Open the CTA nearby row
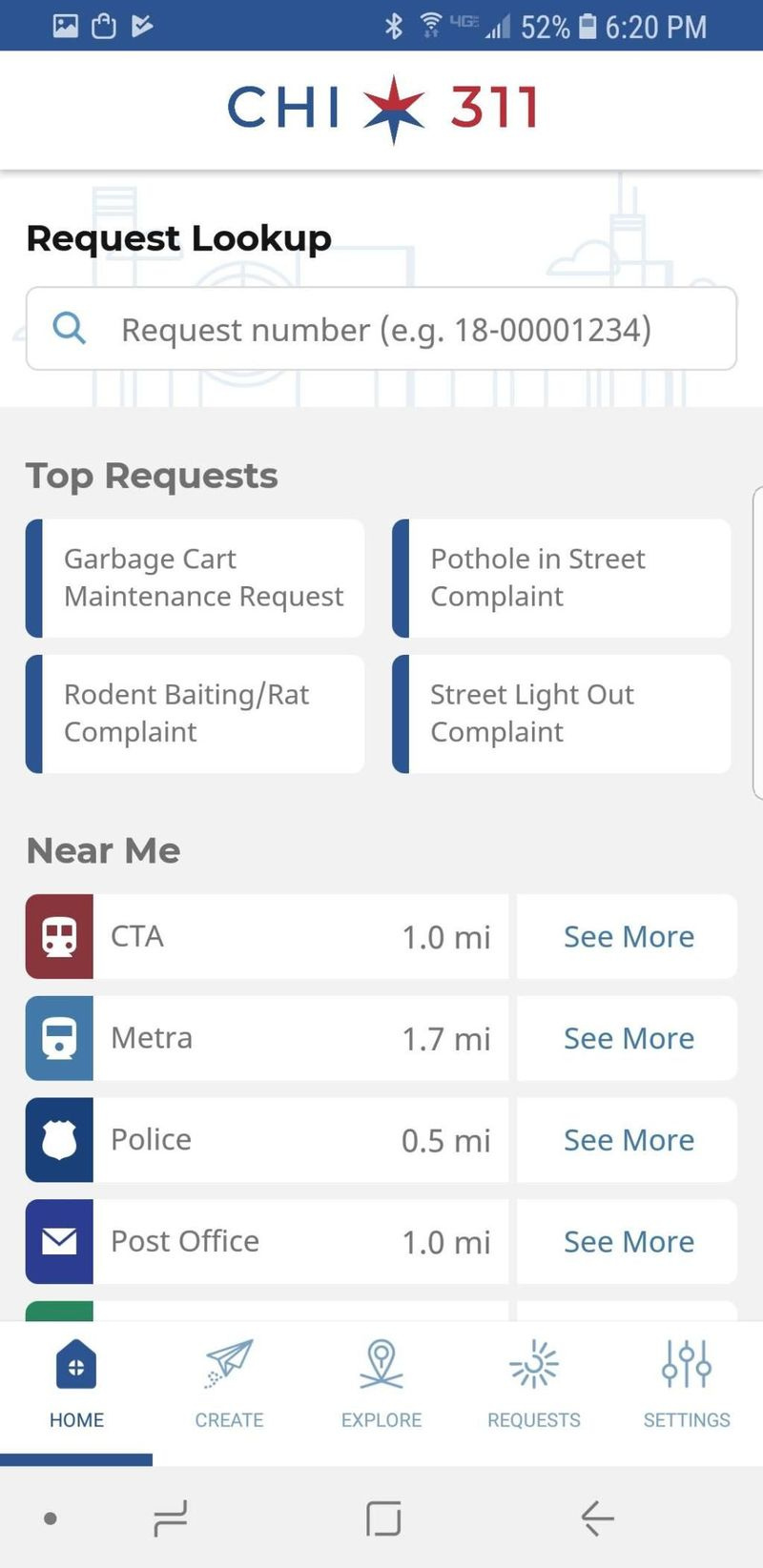This screenshot has height=1568, width=763. [x=267, y=936]
